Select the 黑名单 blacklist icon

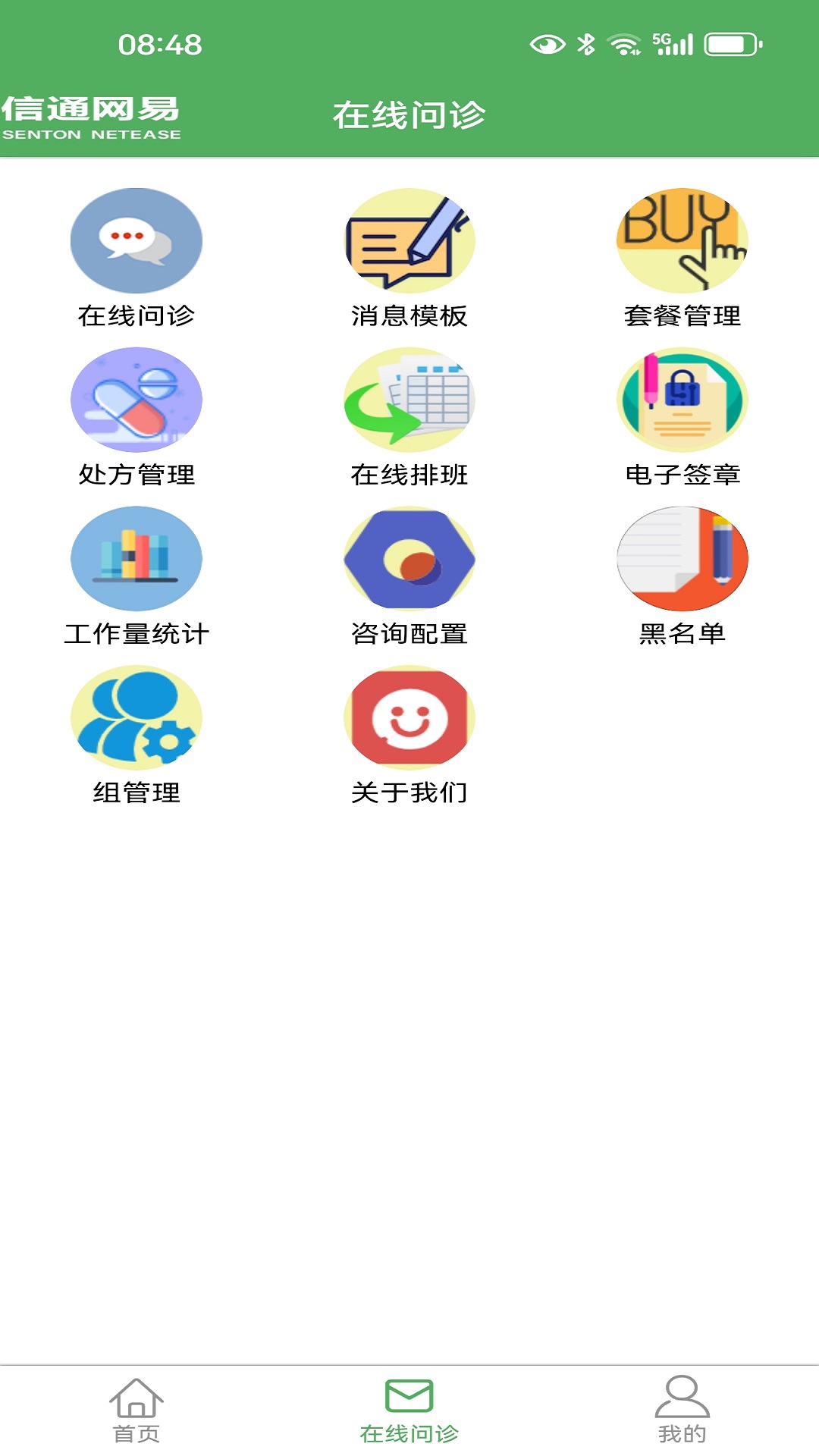pos(681,560)
